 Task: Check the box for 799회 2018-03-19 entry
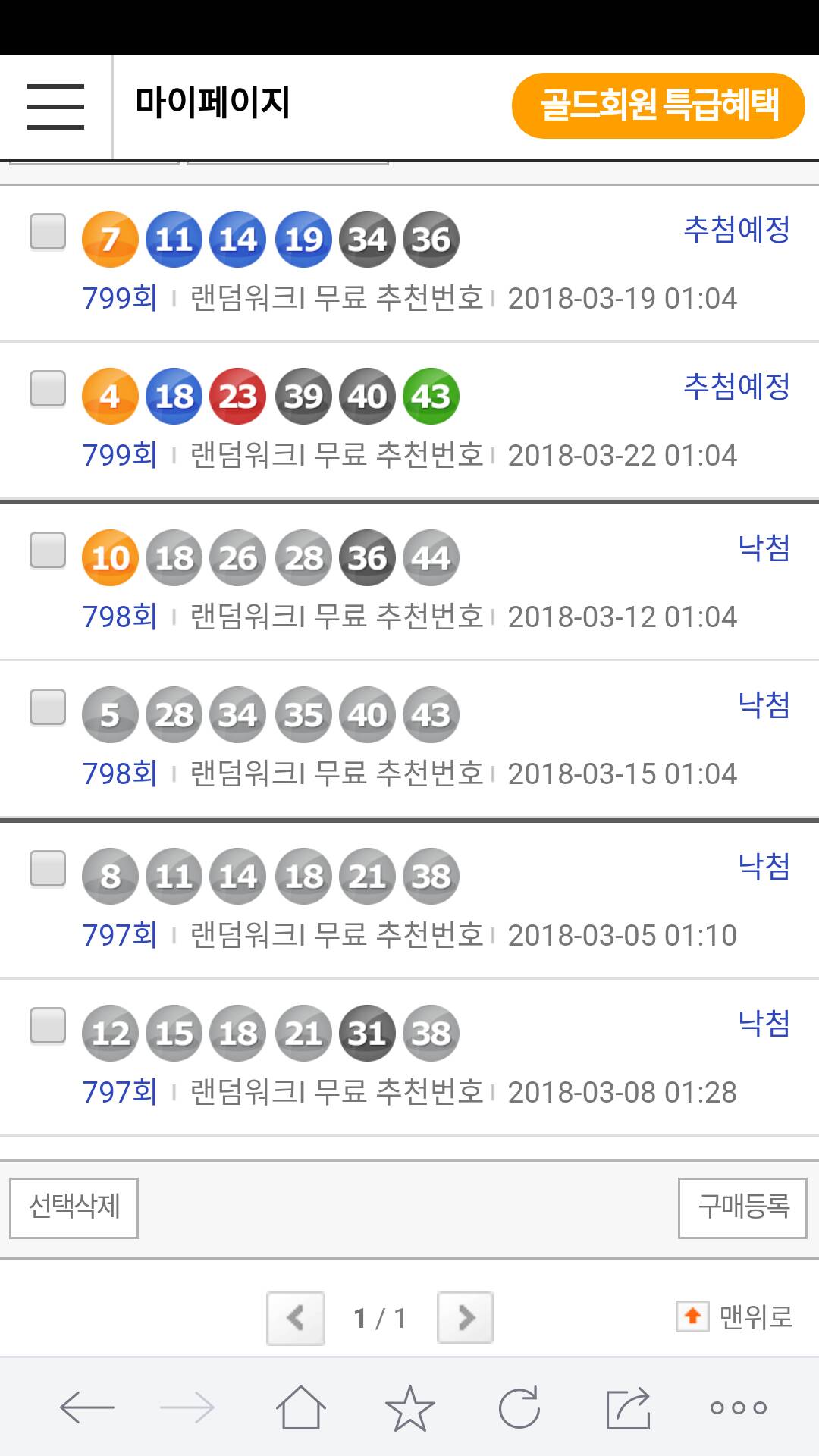click(x=48, y=231)
